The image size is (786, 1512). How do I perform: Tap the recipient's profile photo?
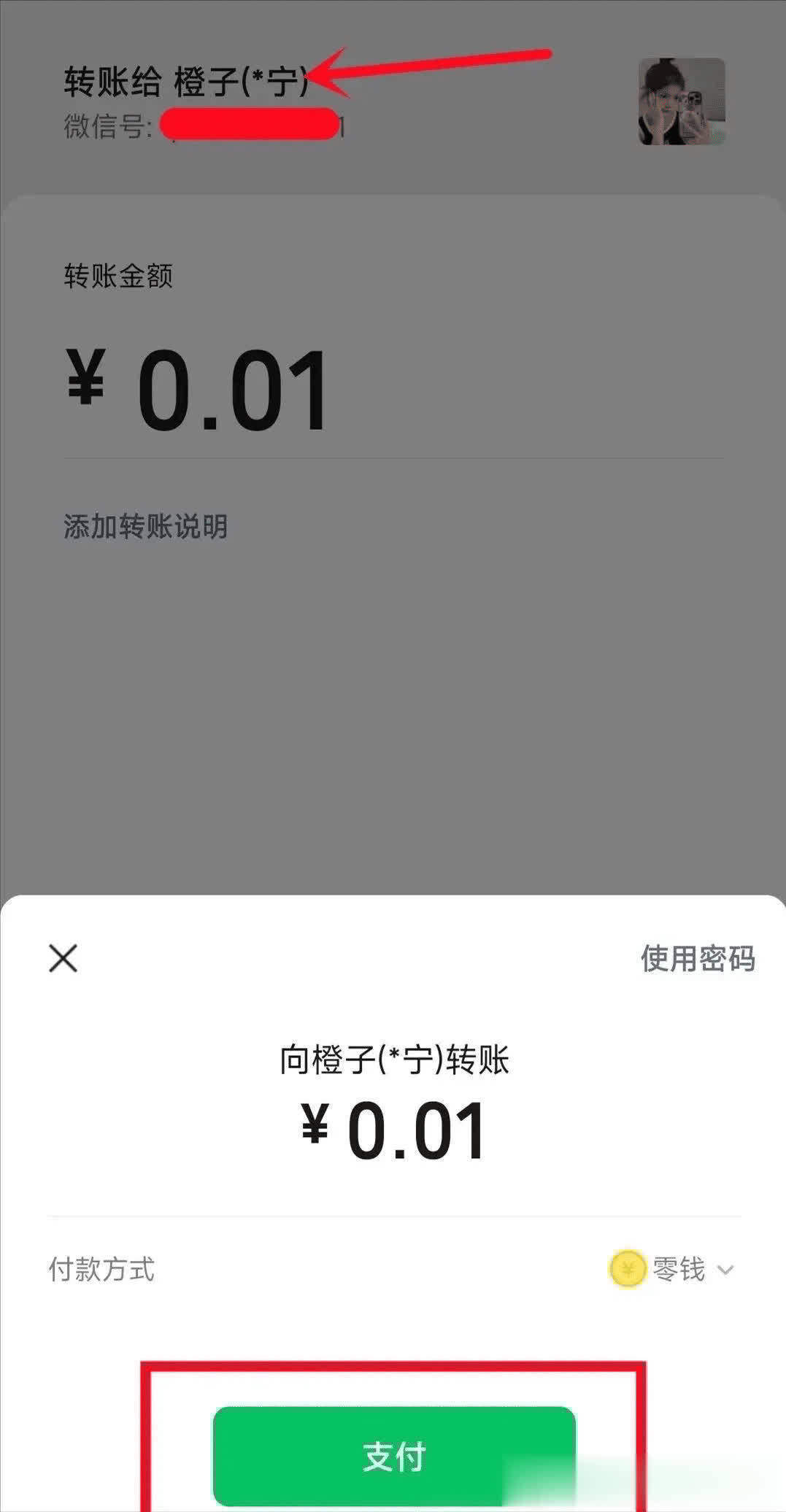(x=682, y=101)
